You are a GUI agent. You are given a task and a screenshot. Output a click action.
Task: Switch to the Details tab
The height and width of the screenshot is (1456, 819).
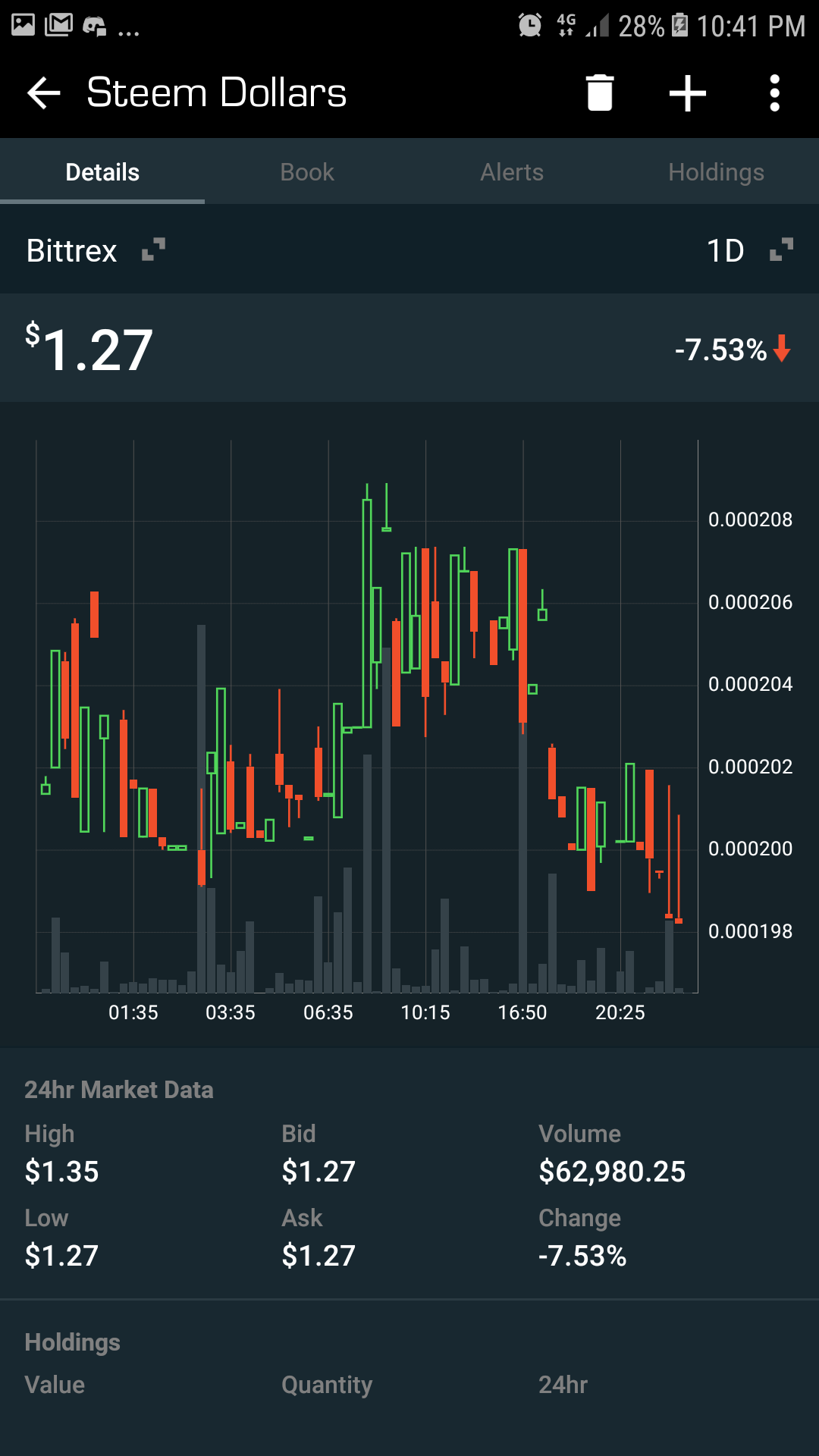(102, 172)
